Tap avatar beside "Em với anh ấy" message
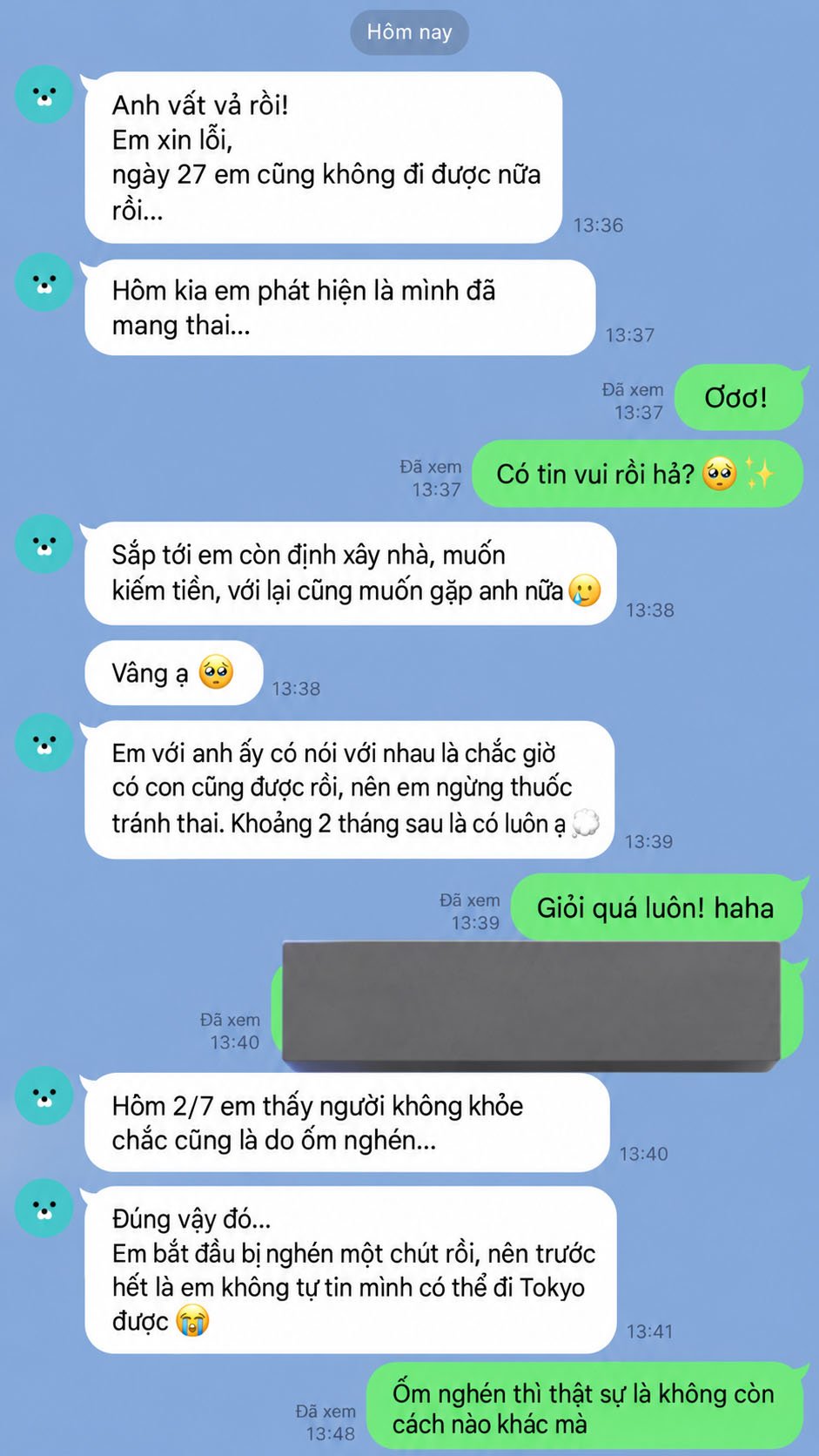 click(44, 743)
